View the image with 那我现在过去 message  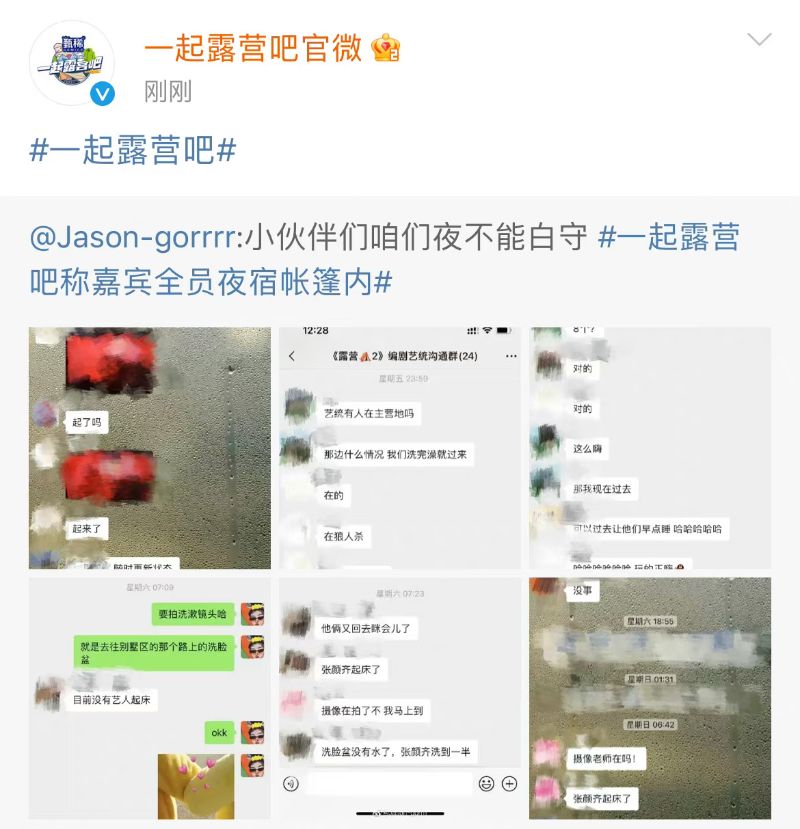650,447
